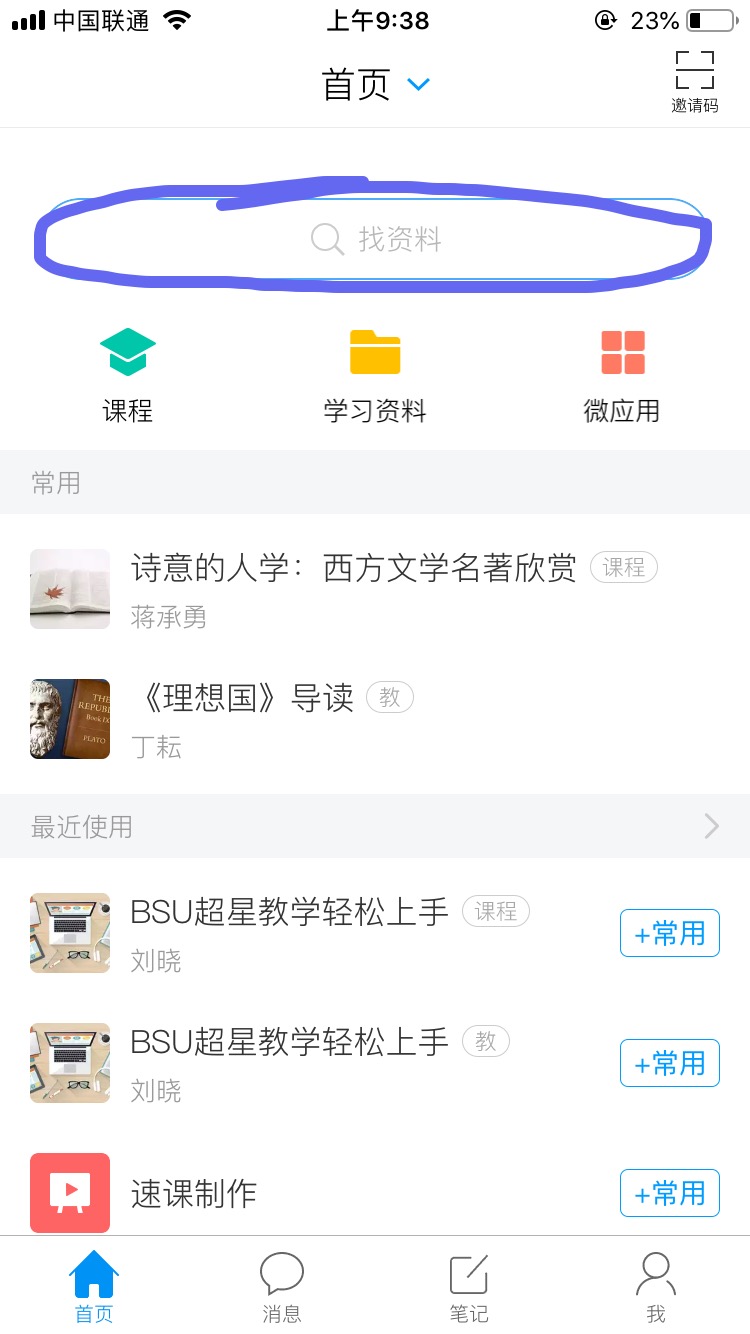
Task: Open BSU超星教学轻松上手 tagged 教
Action: pyautogui.click(x=290, y=1062)
